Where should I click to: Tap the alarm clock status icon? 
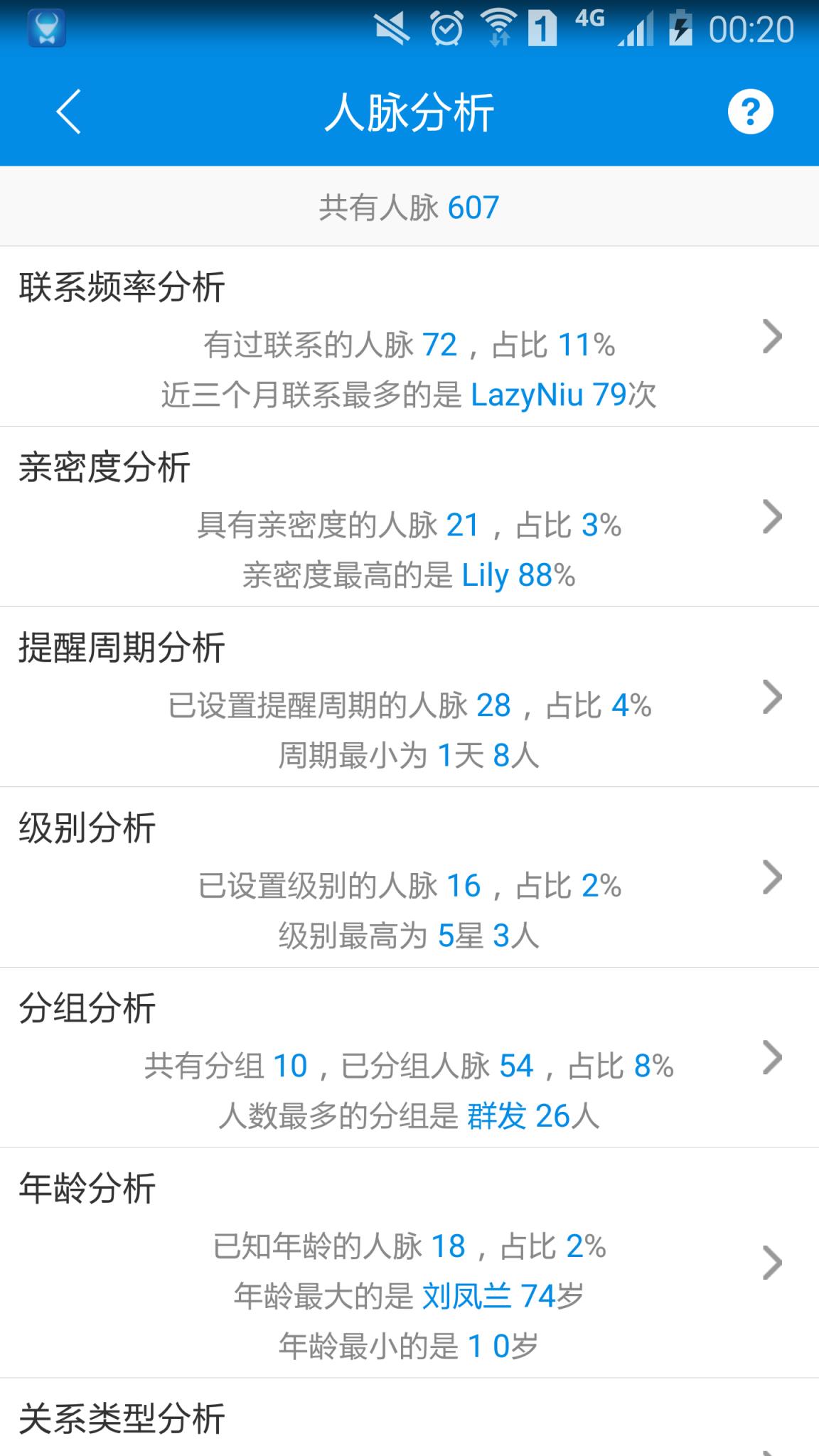(446, 28)
